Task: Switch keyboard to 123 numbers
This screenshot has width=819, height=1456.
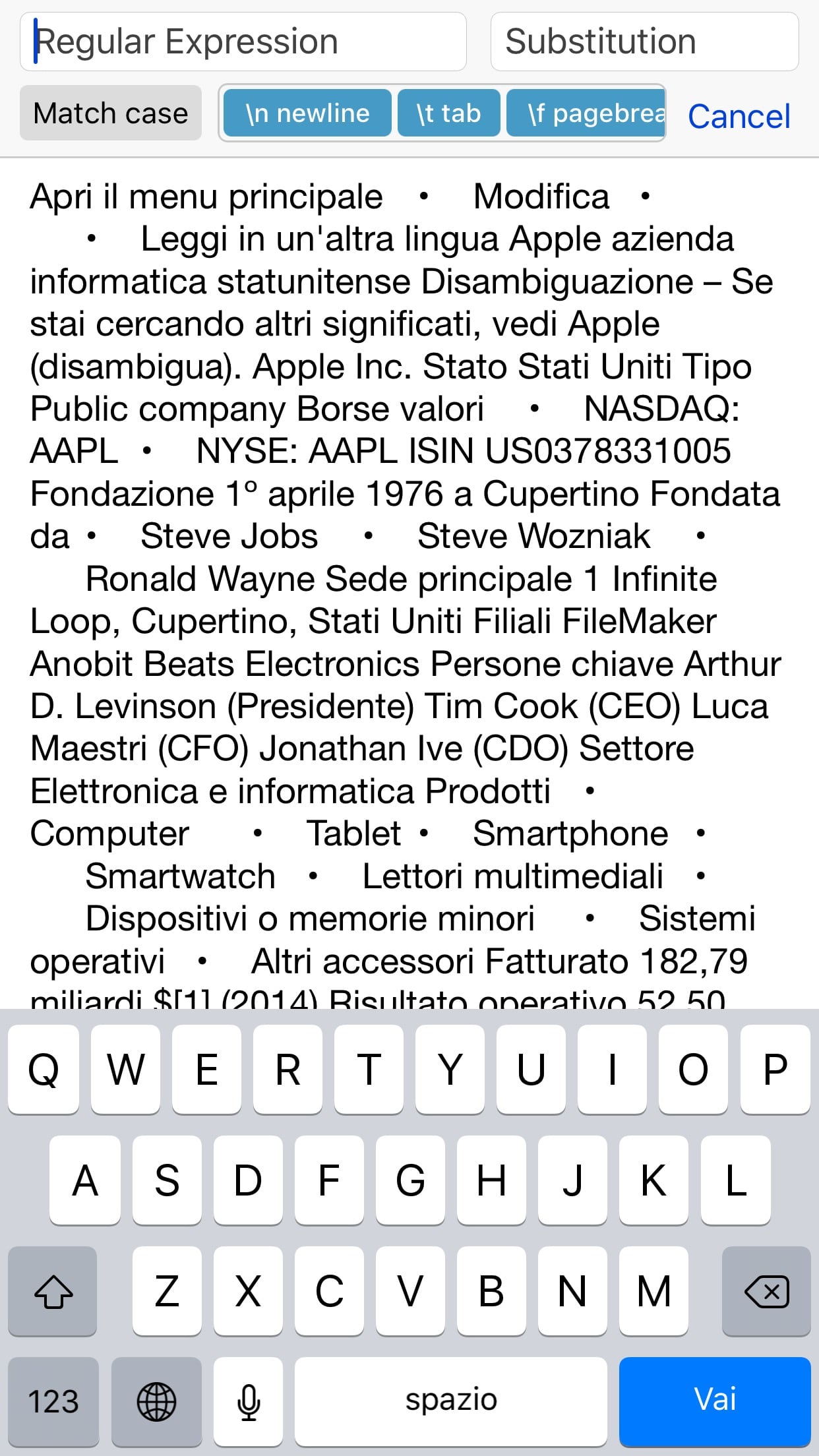Action: (53, 1400)
